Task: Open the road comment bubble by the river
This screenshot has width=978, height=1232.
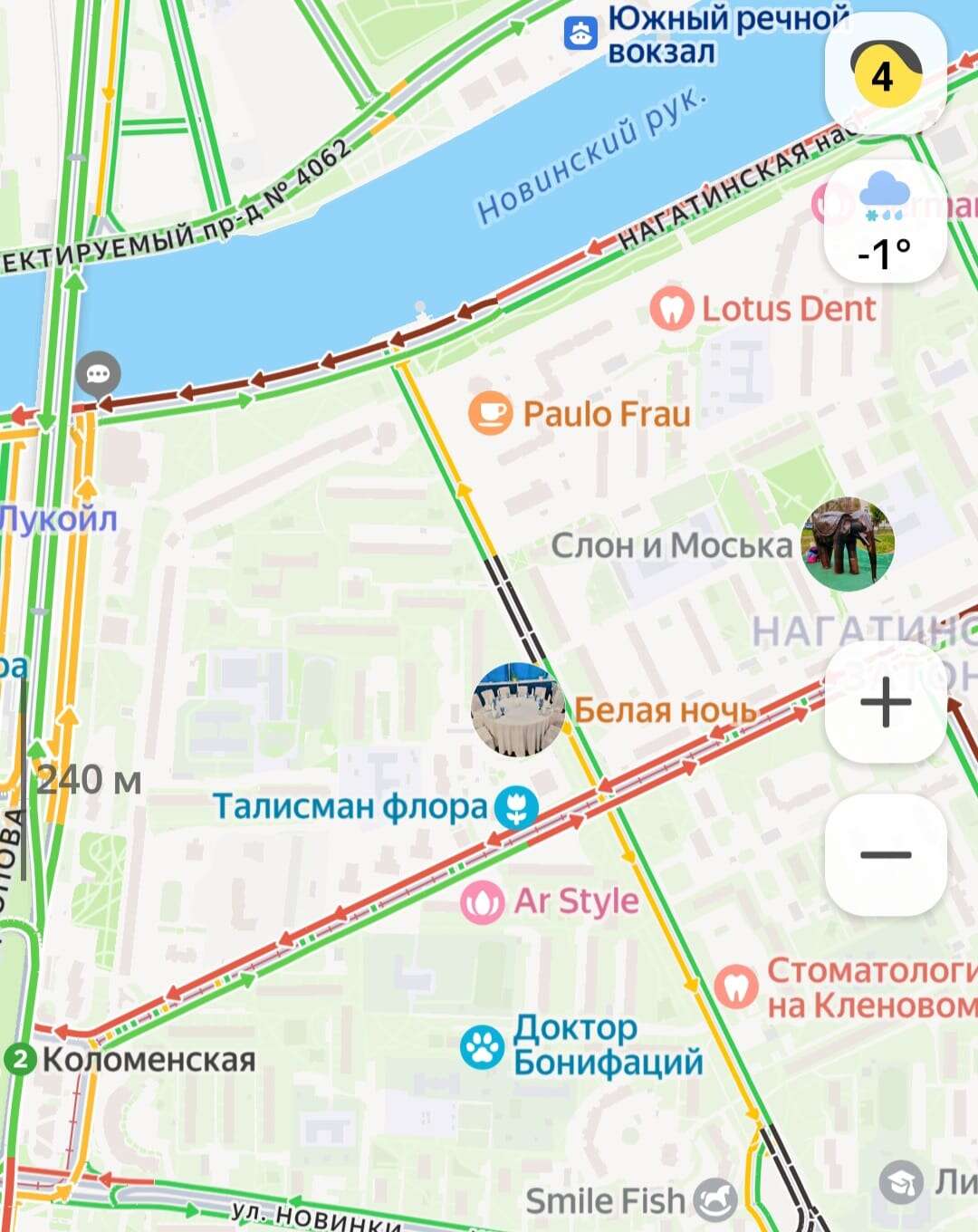Action: (x=98, y=374)
